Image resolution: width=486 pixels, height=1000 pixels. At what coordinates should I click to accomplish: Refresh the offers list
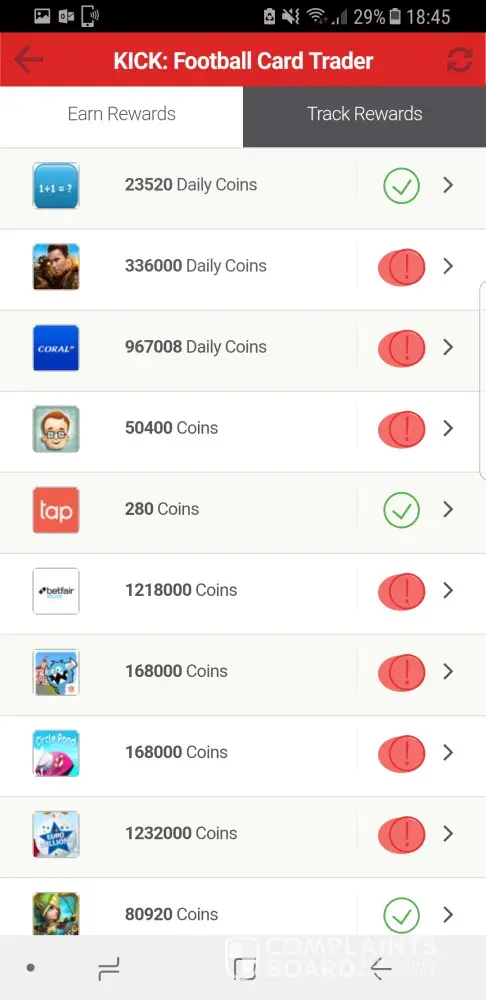coord(459,60)
